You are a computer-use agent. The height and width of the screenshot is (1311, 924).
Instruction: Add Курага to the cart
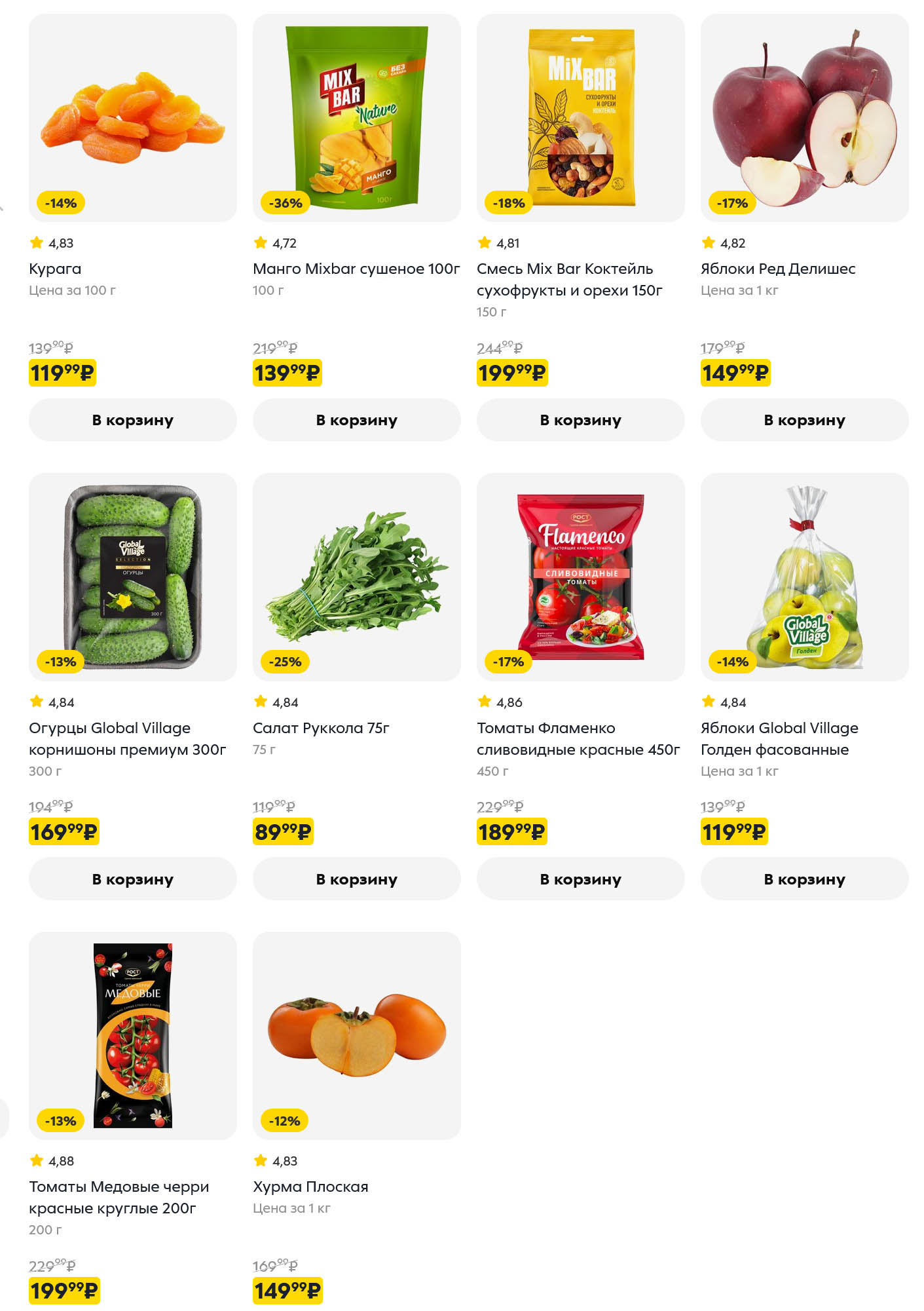tap(132, 420)
